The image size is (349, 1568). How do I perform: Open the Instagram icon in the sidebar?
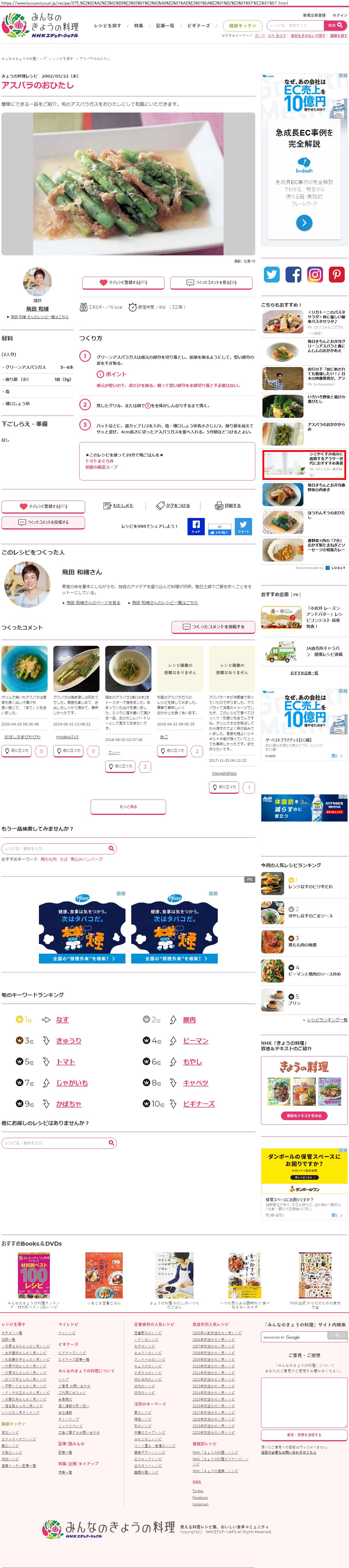(315, 274)
